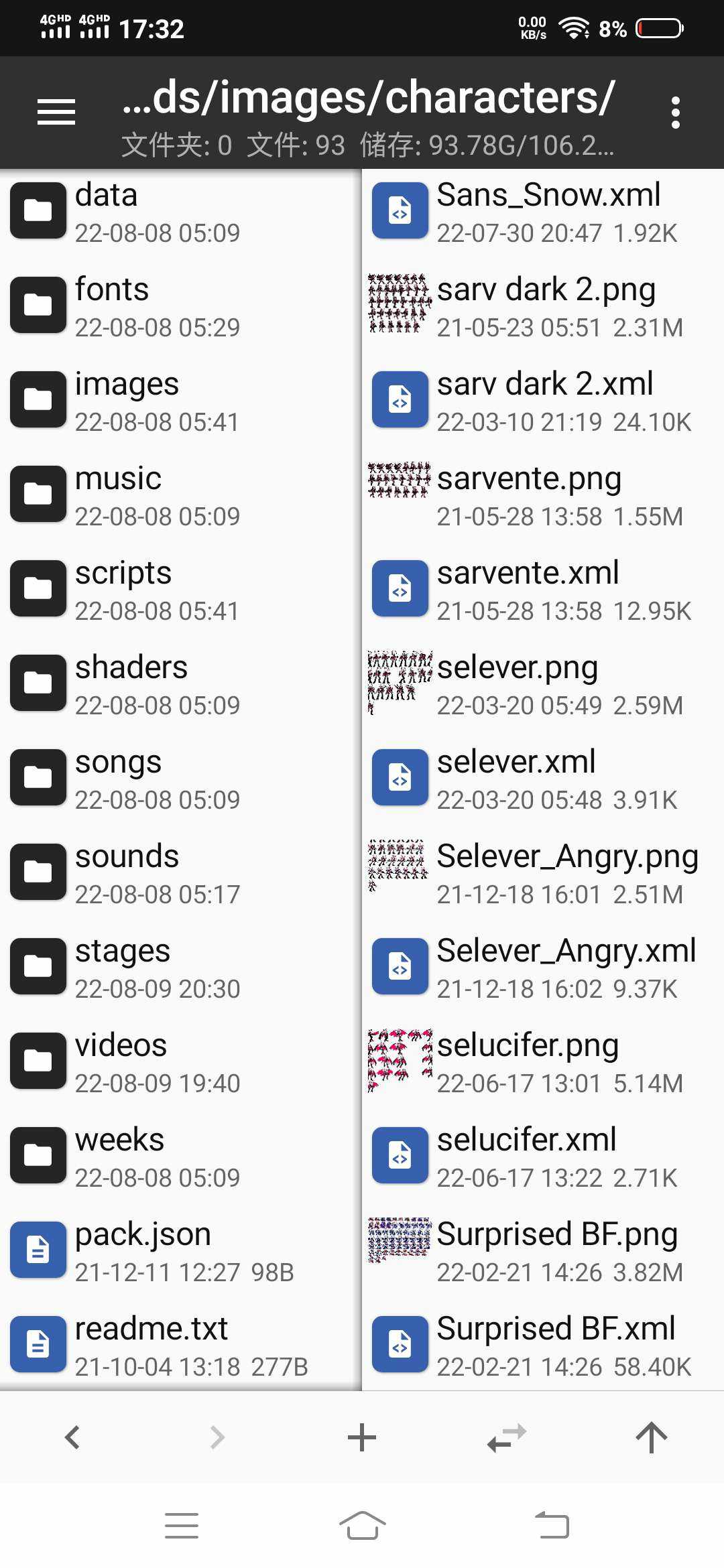Go back using the left arrow

(72, 1437)
